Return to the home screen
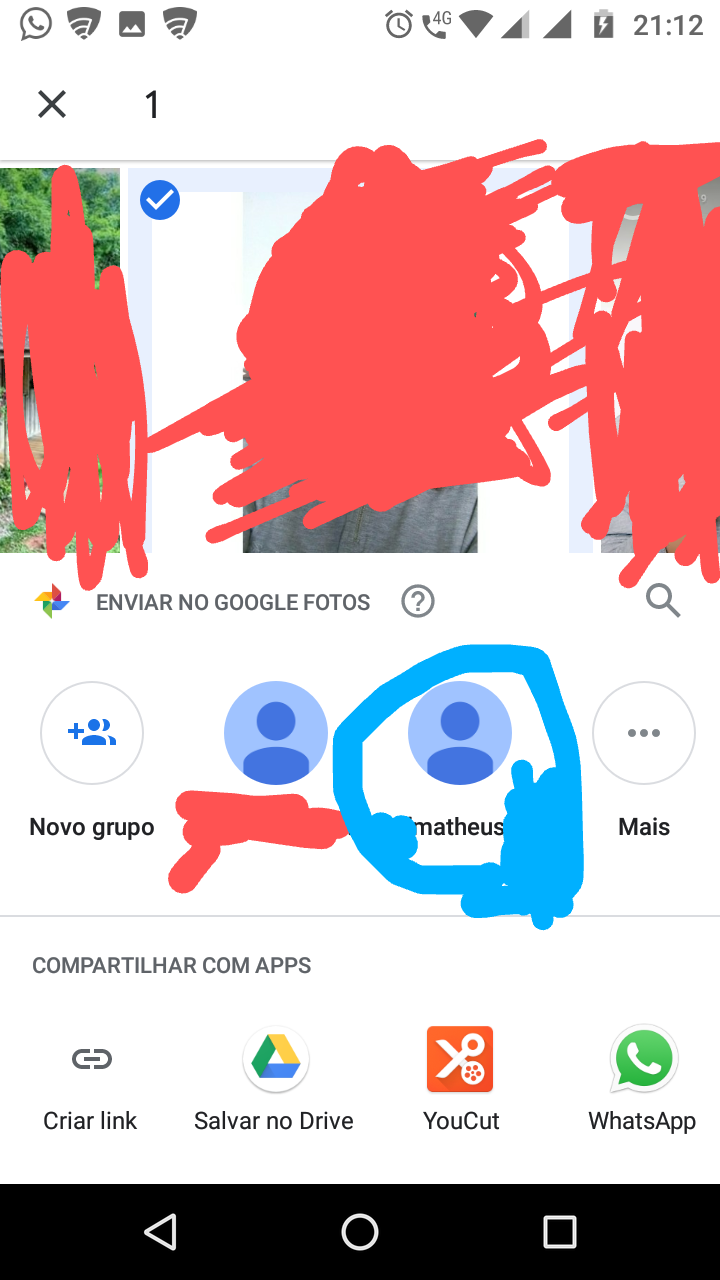The height and width of the screenshot is (1280, 720). (360, 1232)
